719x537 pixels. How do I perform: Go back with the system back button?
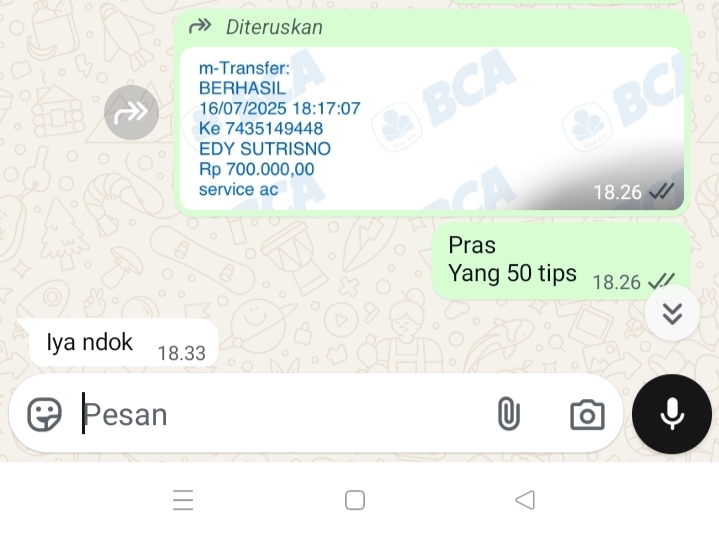525,500
